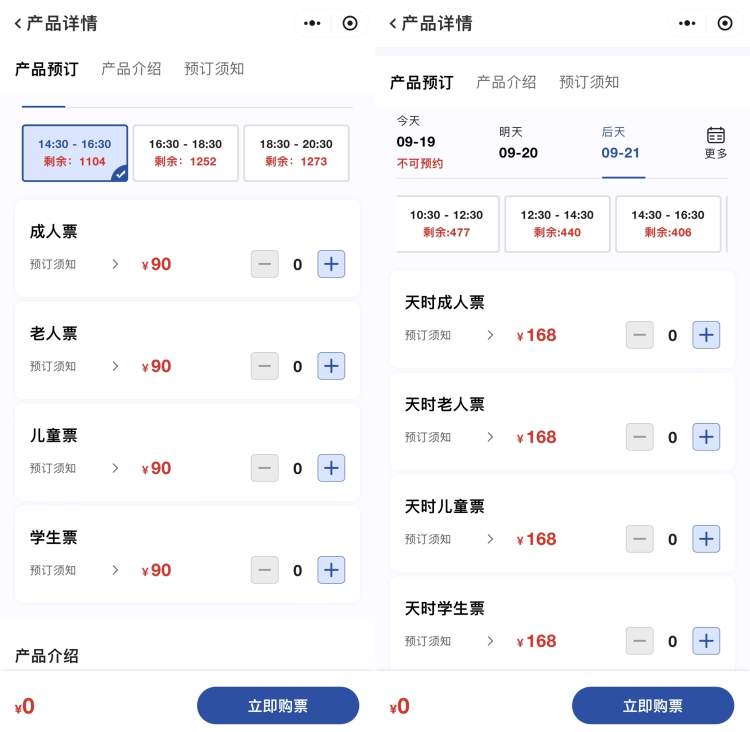This screenshot has height=732, width=750.
Task: Choose the 18:30 - 20:30 time slot
Action: 296,152
